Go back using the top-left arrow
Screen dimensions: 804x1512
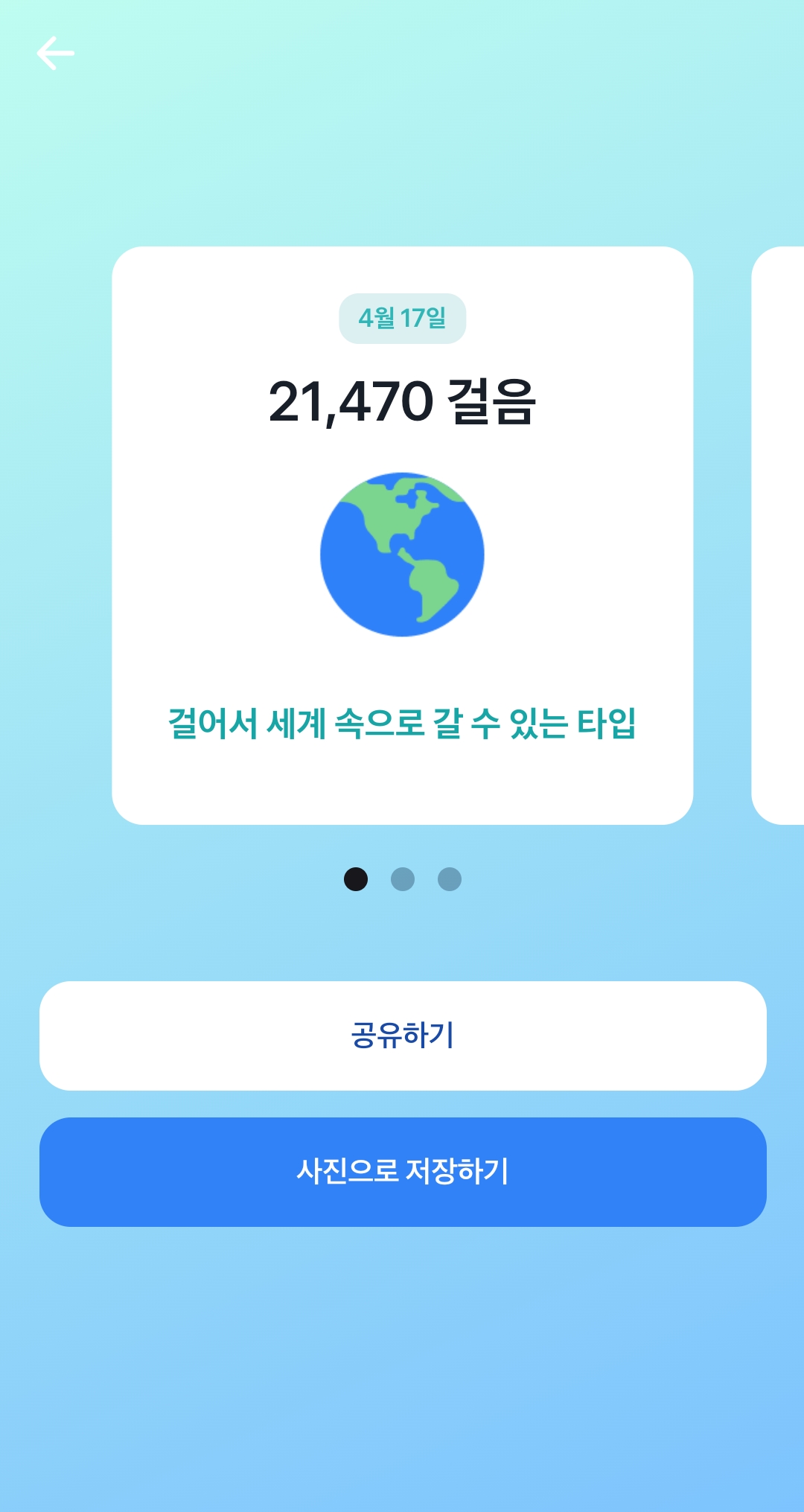pyautogui.click(x=56, y=54)
